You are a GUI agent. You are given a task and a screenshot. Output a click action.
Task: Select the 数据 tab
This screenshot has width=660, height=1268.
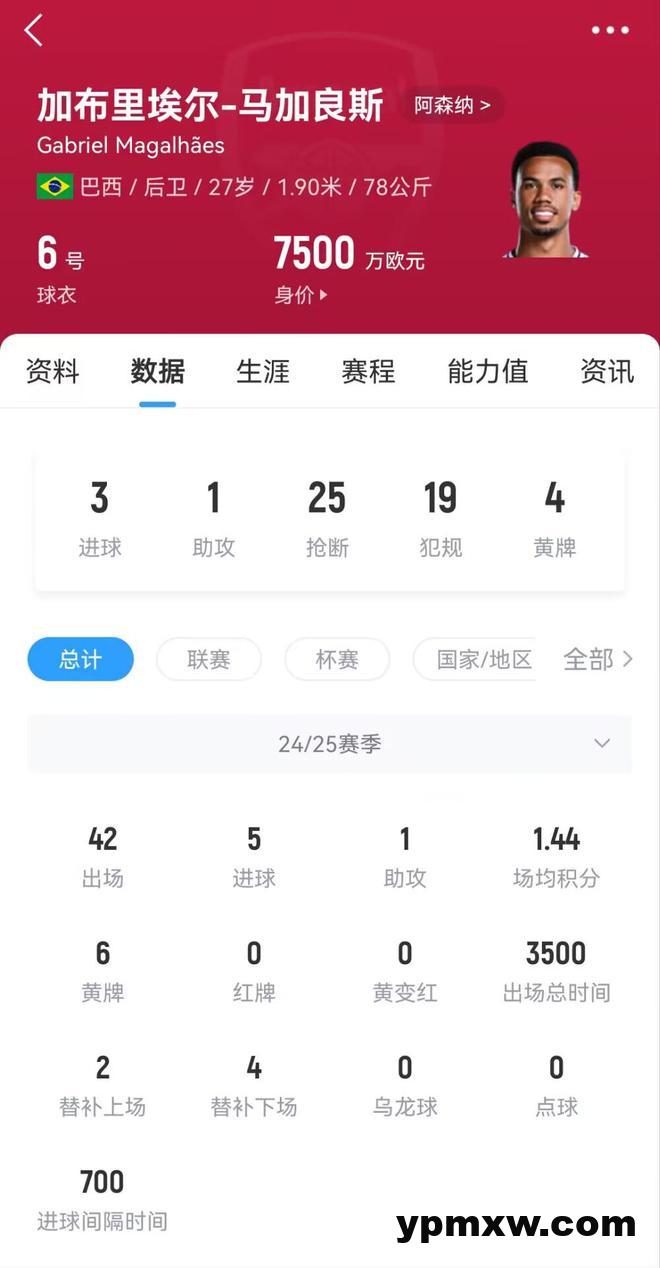[x=157, y=372]
